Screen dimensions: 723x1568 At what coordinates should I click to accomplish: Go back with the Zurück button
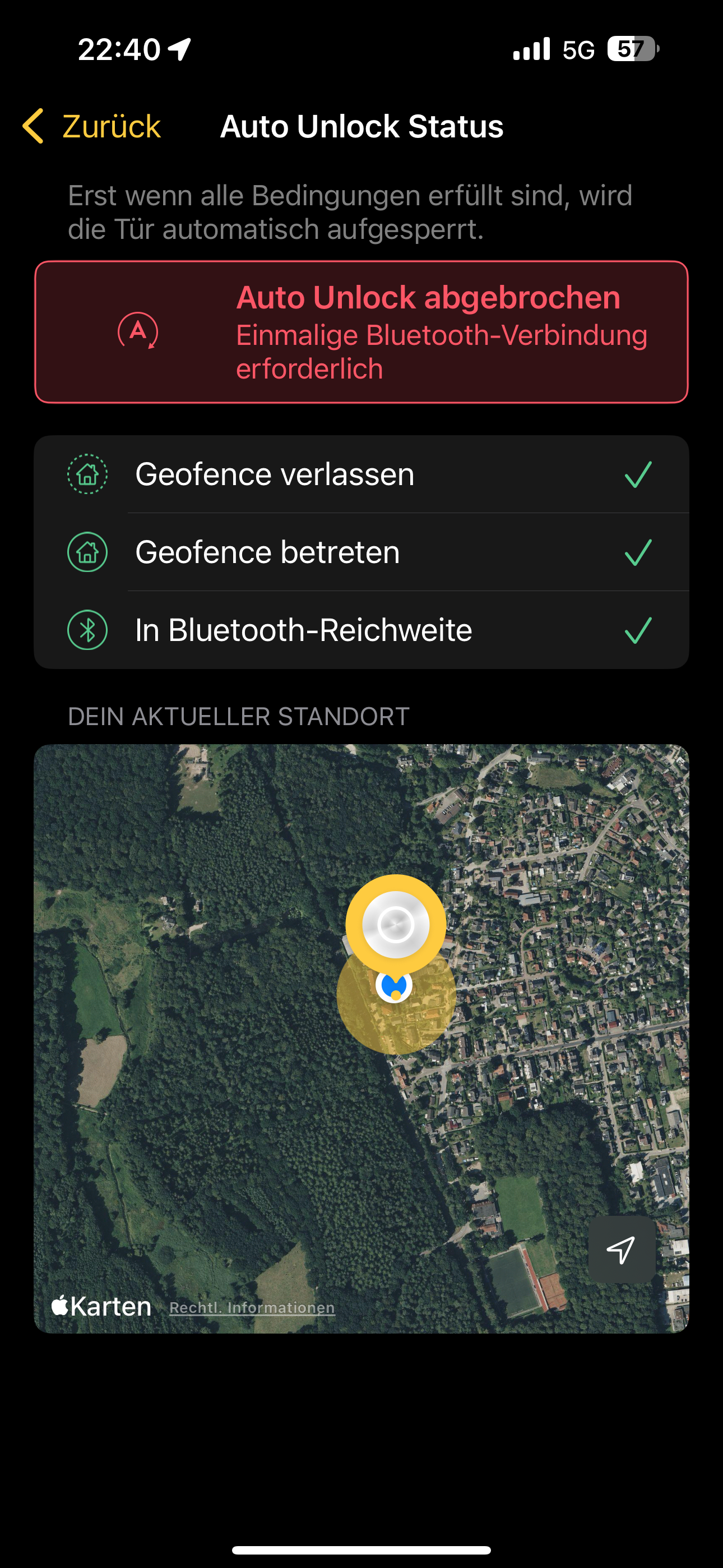click(x=92, y=126)
